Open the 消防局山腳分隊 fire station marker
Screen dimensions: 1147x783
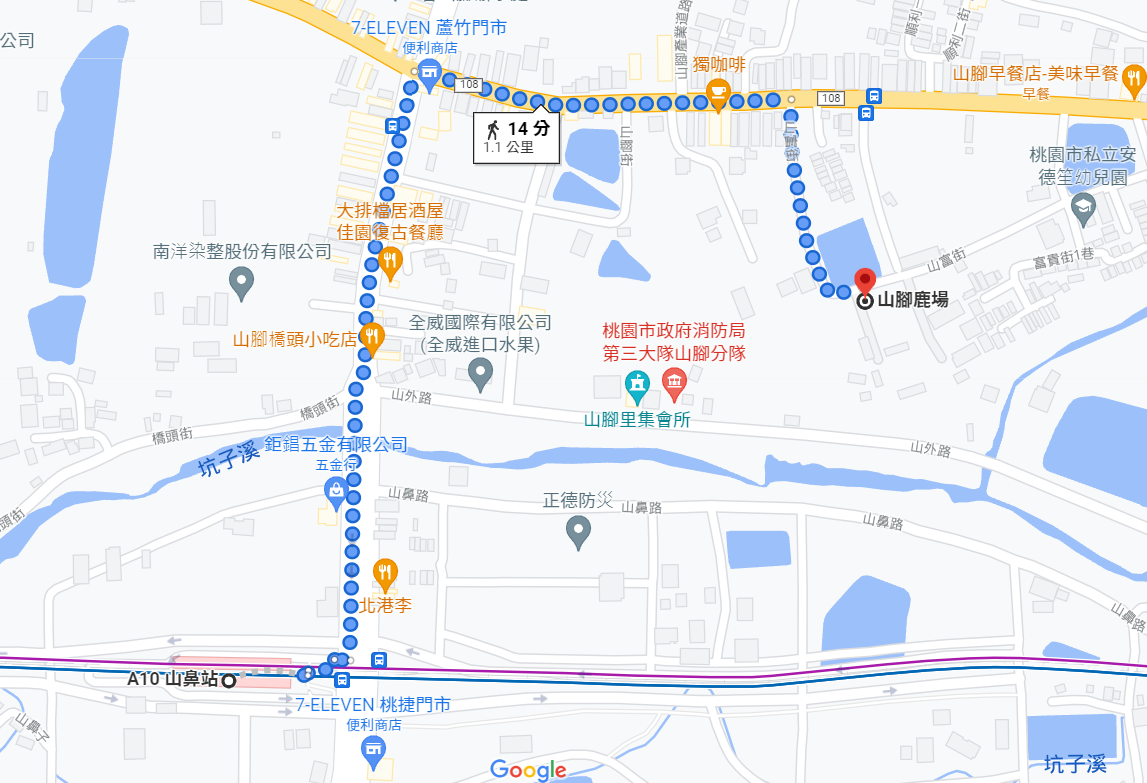pos(674,381)
